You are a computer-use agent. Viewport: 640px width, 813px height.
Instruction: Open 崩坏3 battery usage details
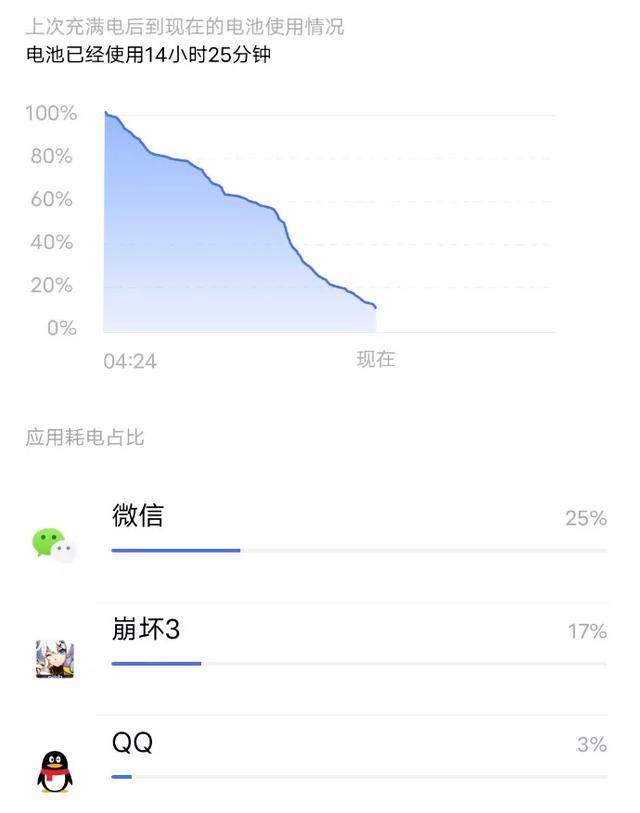tap(320, 646)
